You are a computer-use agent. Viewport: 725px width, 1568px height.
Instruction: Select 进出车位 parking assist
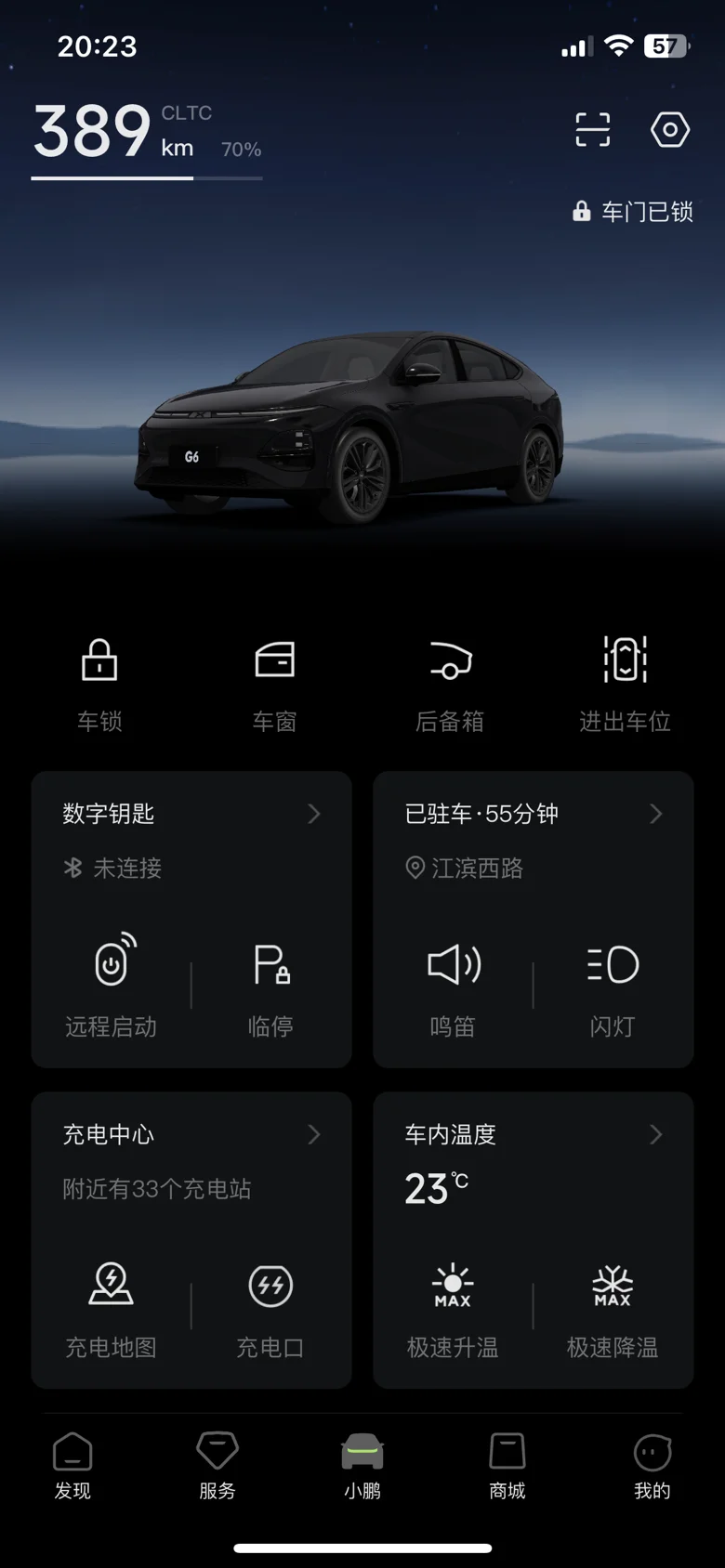tap(625, 685)
